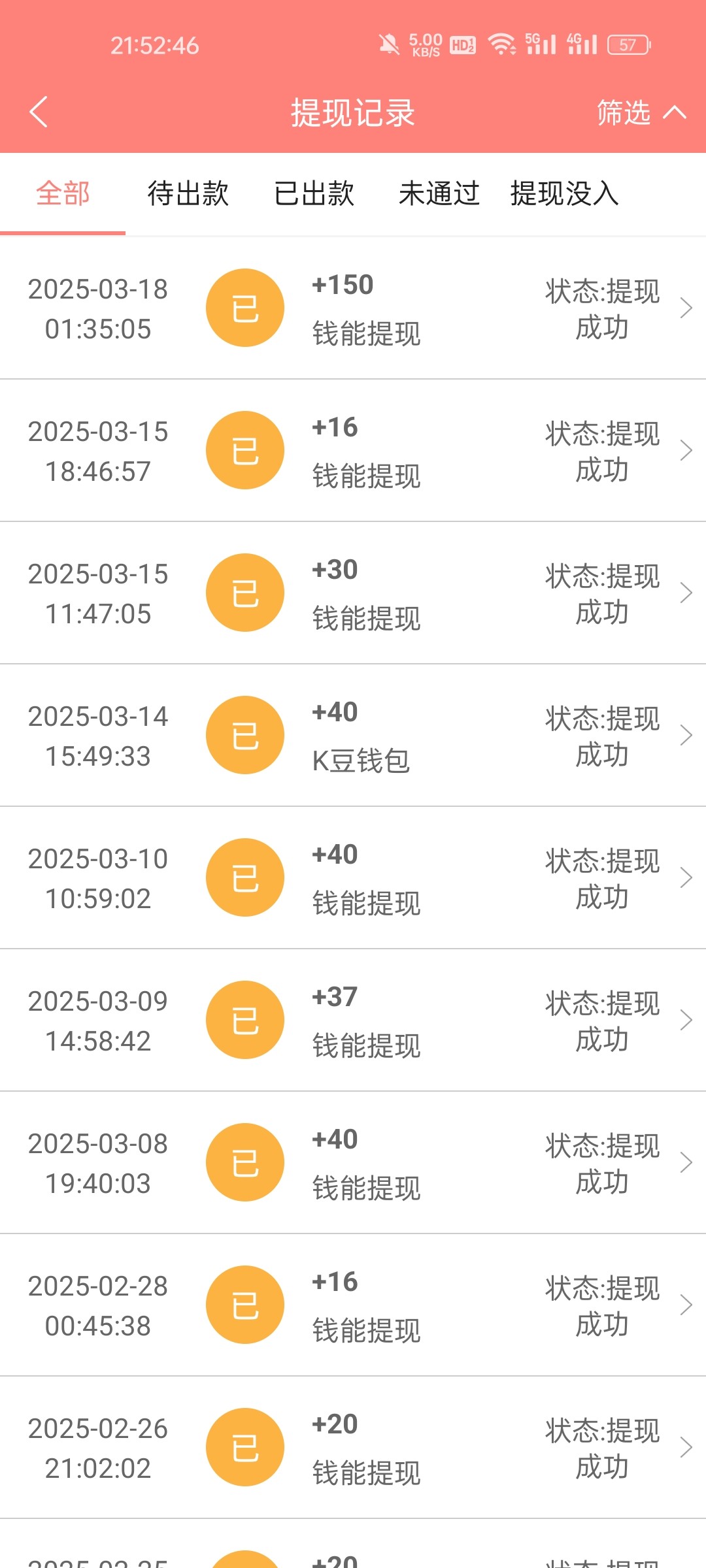Open the +30 record dated 2025-03-15 11:47:05
The image size is (706, 1568).
click(353, 593)
